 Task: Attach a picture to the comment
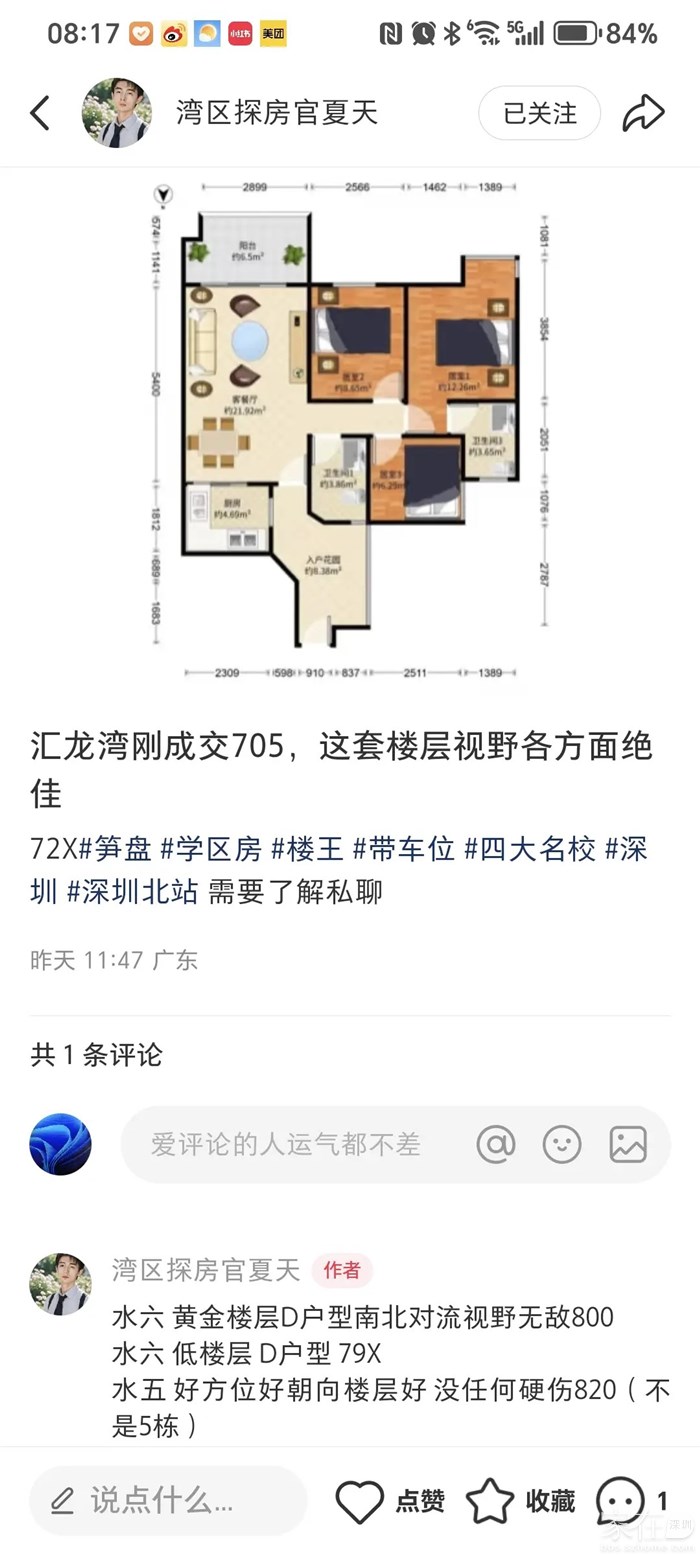[628, 1144]
